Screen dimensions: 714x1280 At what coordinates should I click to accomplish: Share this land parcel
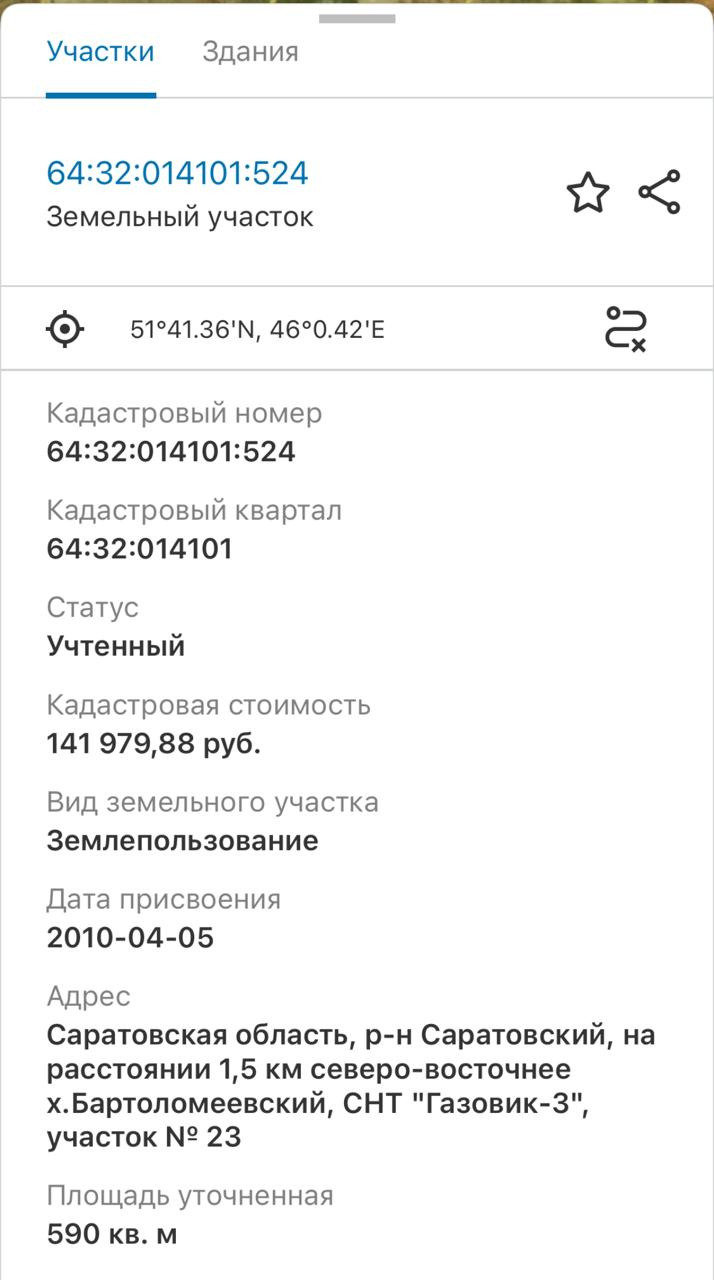(x=659, y=192)
